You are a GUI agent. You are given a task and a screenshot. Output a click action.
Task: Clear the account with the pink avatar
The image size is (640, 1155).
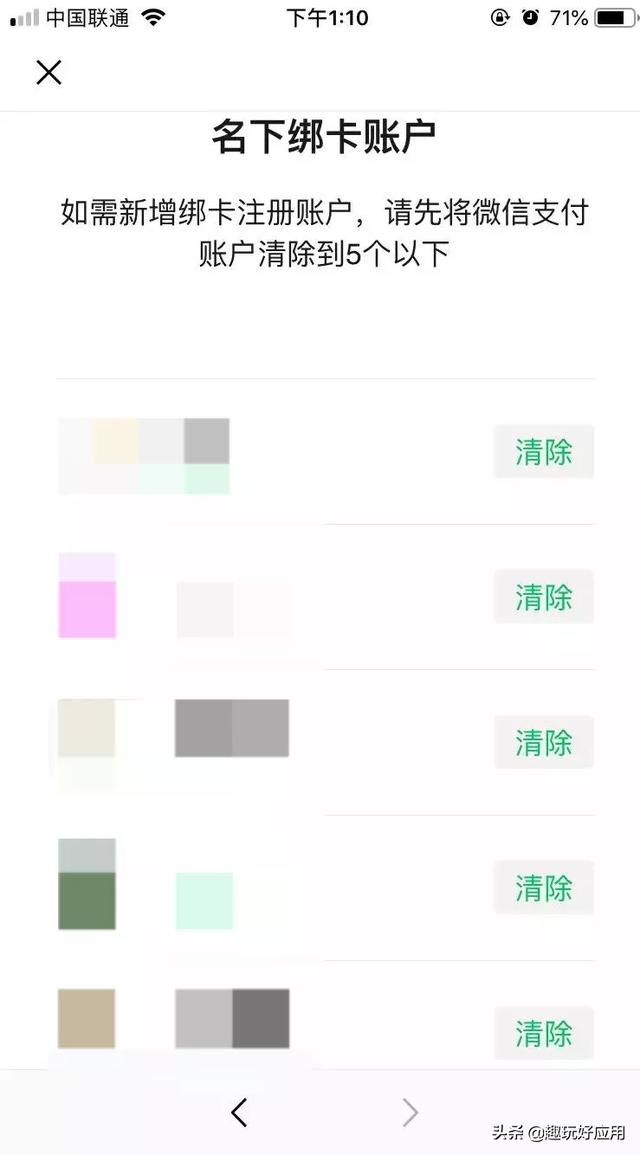point(544,597)
